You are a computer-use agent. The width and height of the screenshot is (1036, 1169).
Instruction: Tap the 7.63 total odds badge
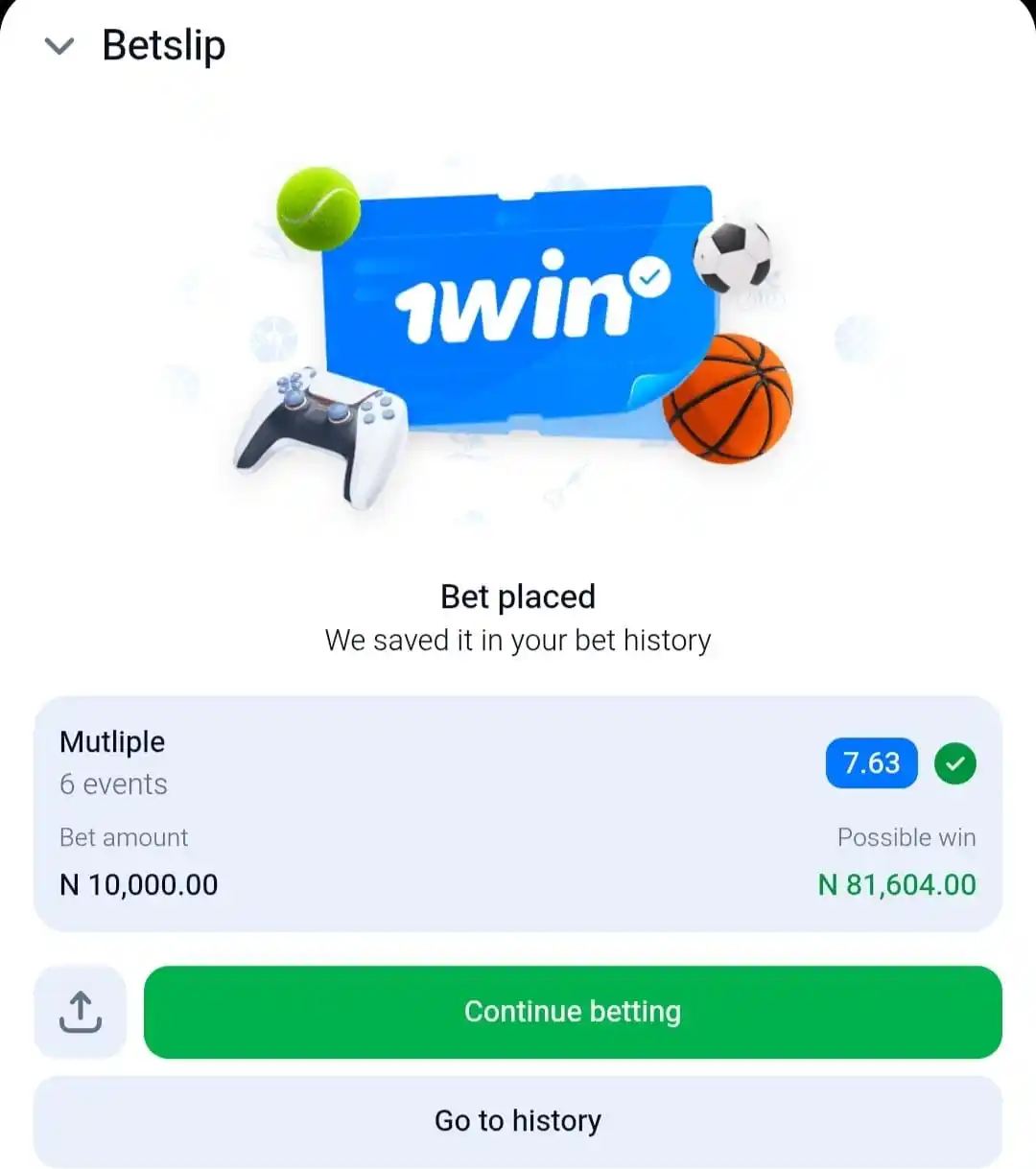[870, 763]
